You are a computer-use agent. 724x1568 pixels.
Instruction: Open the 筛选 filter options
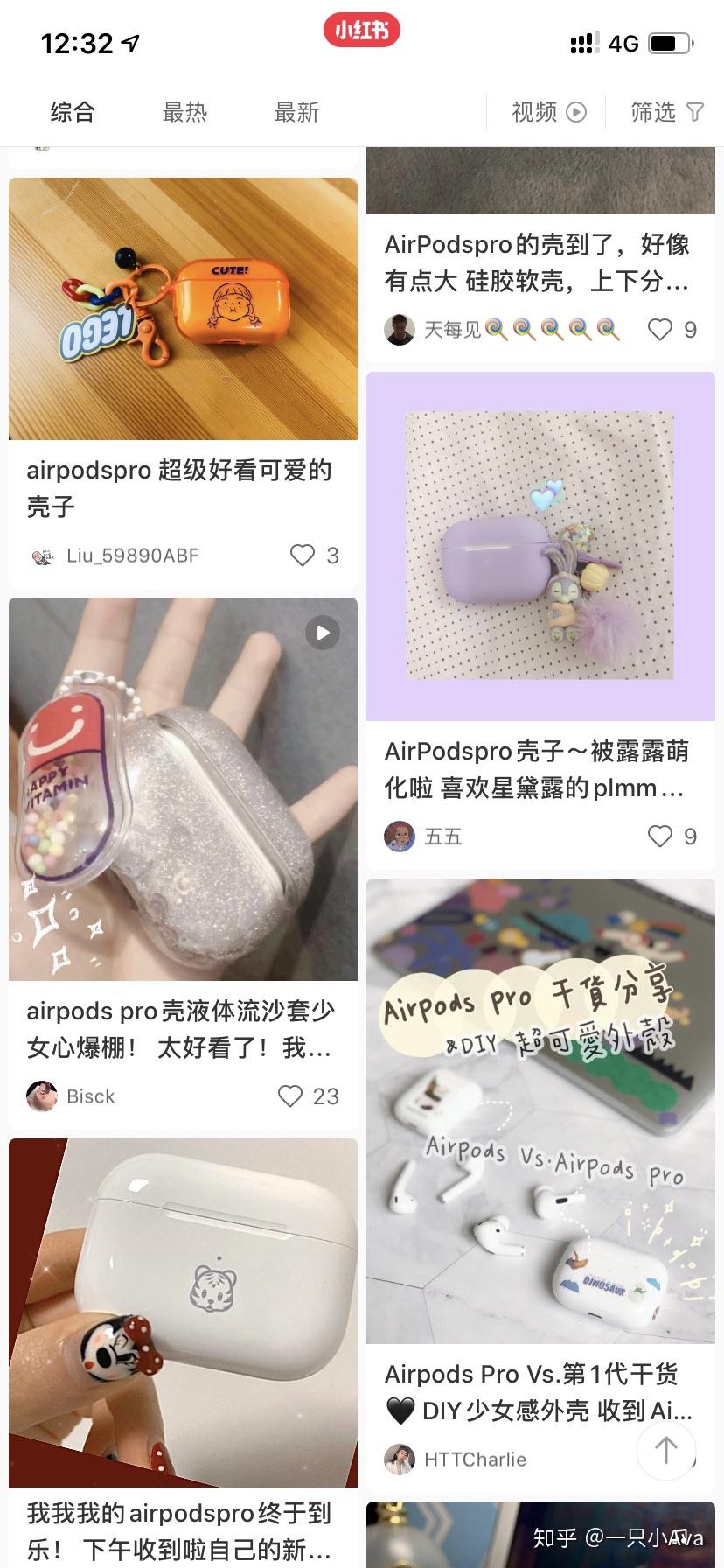pos(666,112)
